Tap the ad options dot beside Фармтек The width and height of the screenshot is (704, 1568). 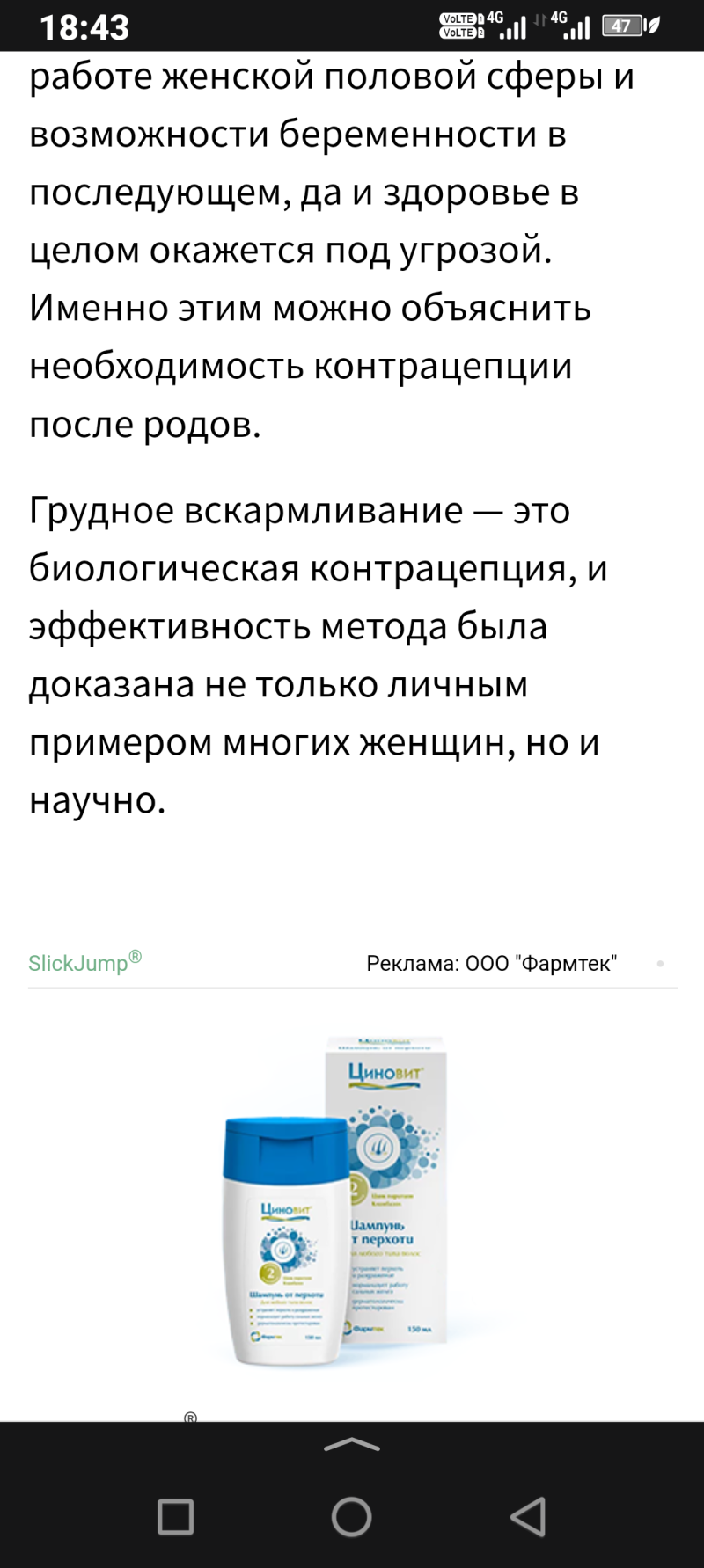(660, 964)
